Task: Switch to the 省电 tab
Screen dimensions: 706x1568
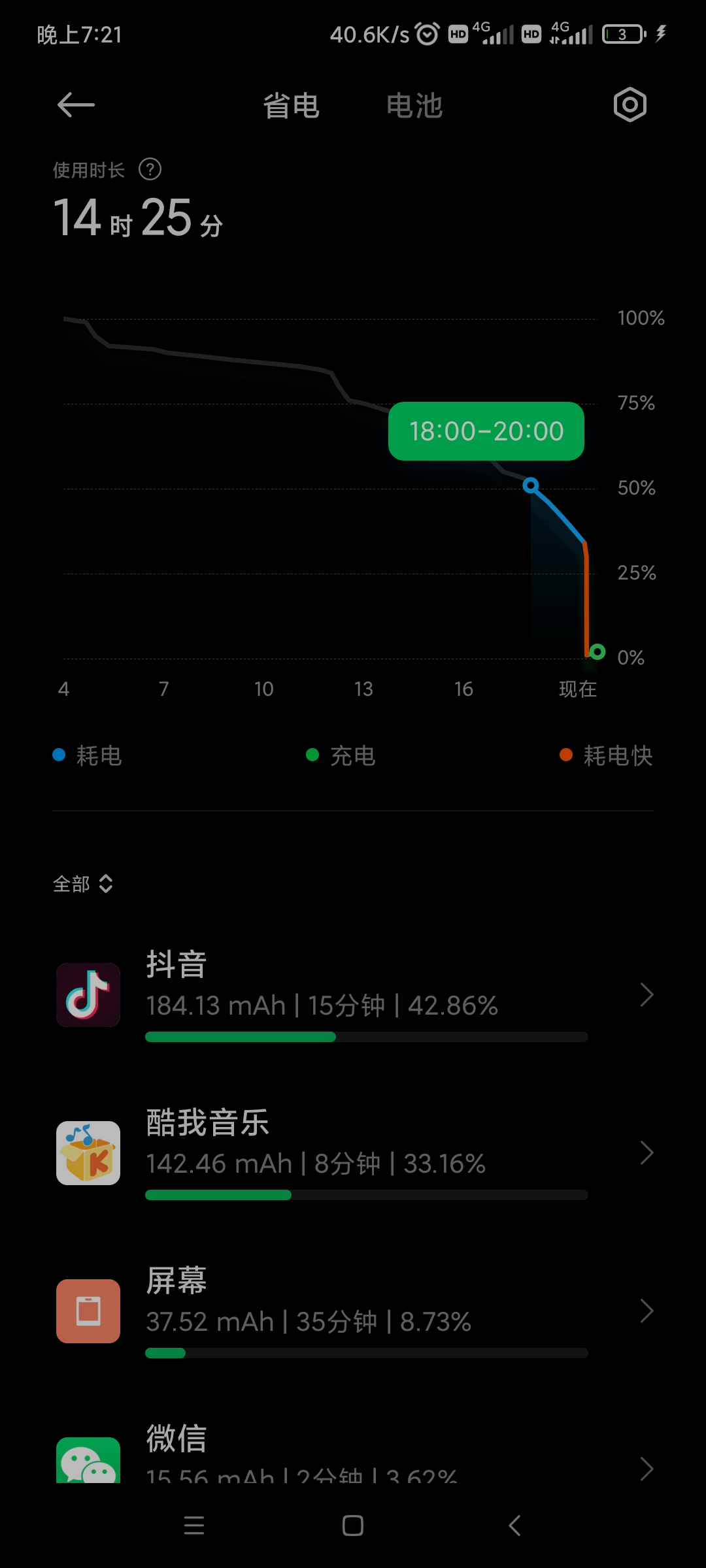Action: click(x=291, y=106)
